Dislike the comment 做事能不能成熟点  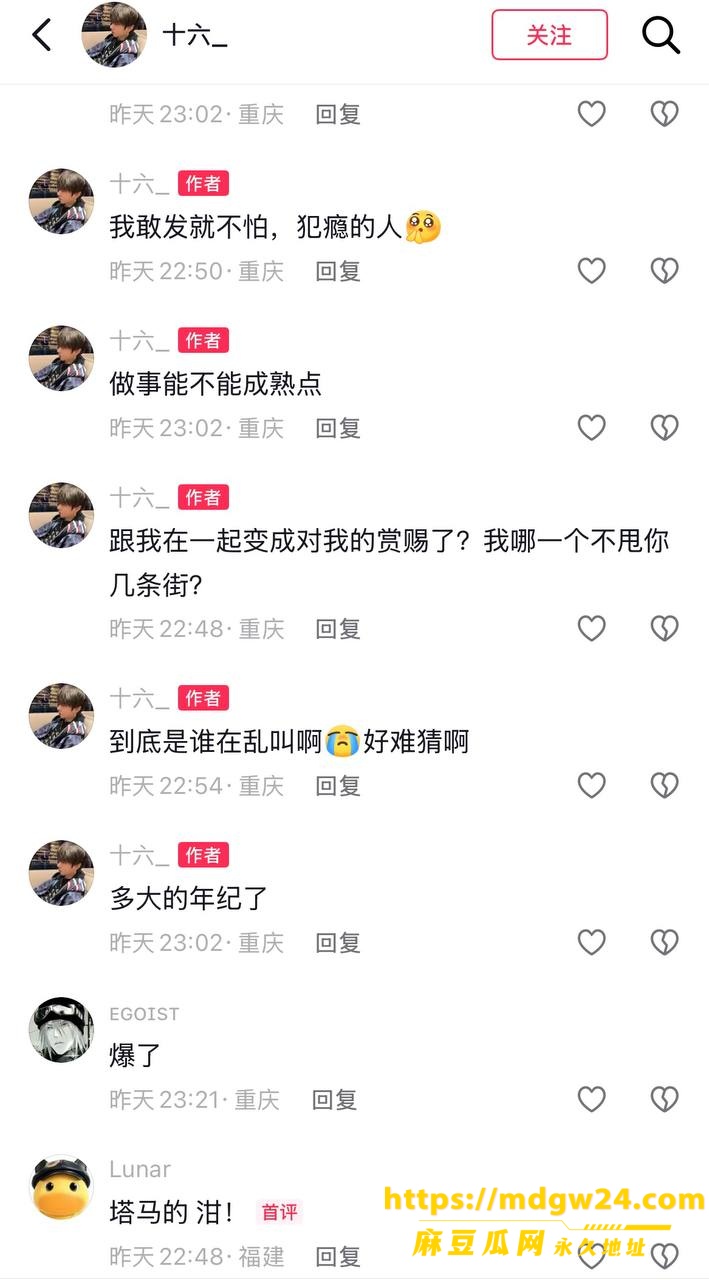tap(665, 428)
